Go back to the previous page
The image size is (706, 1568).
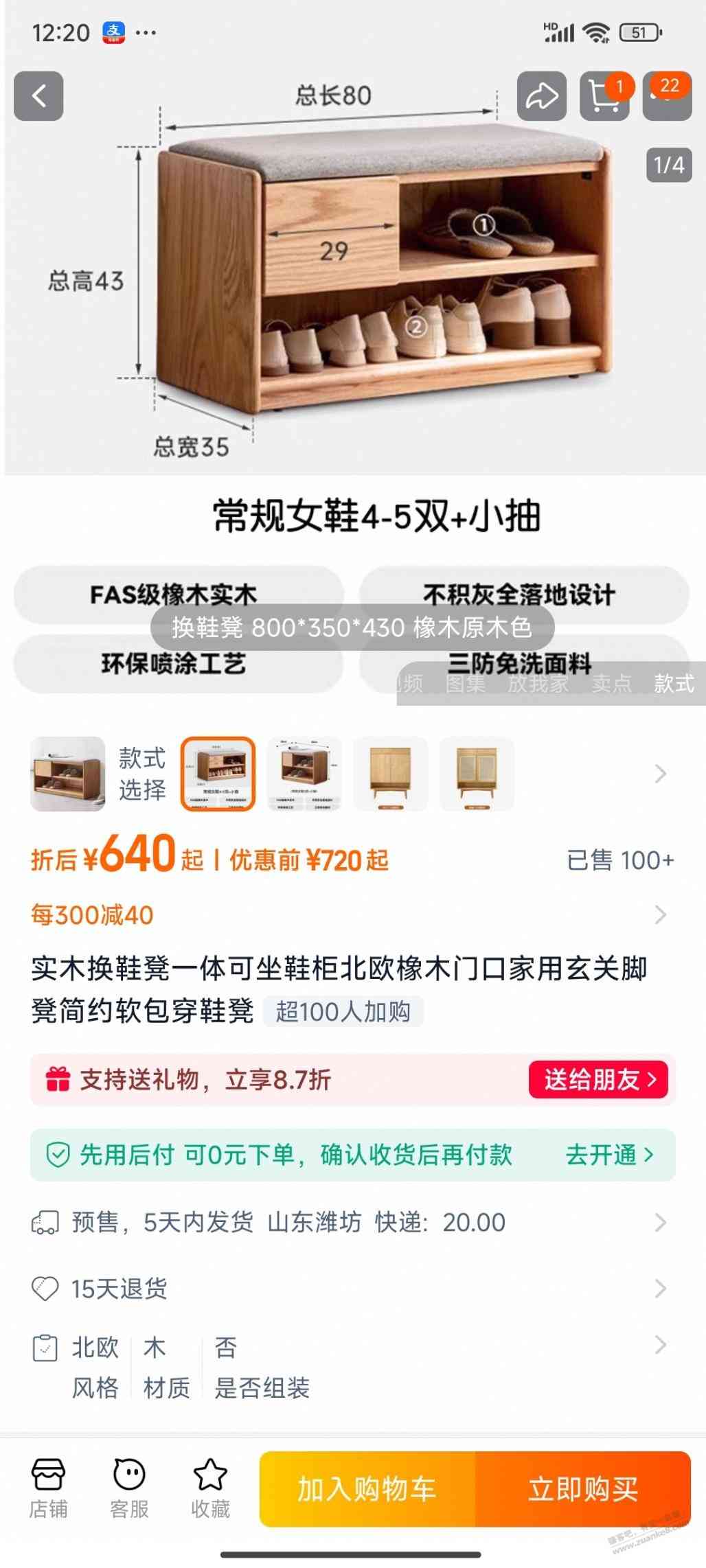click(x=38, y=96)
